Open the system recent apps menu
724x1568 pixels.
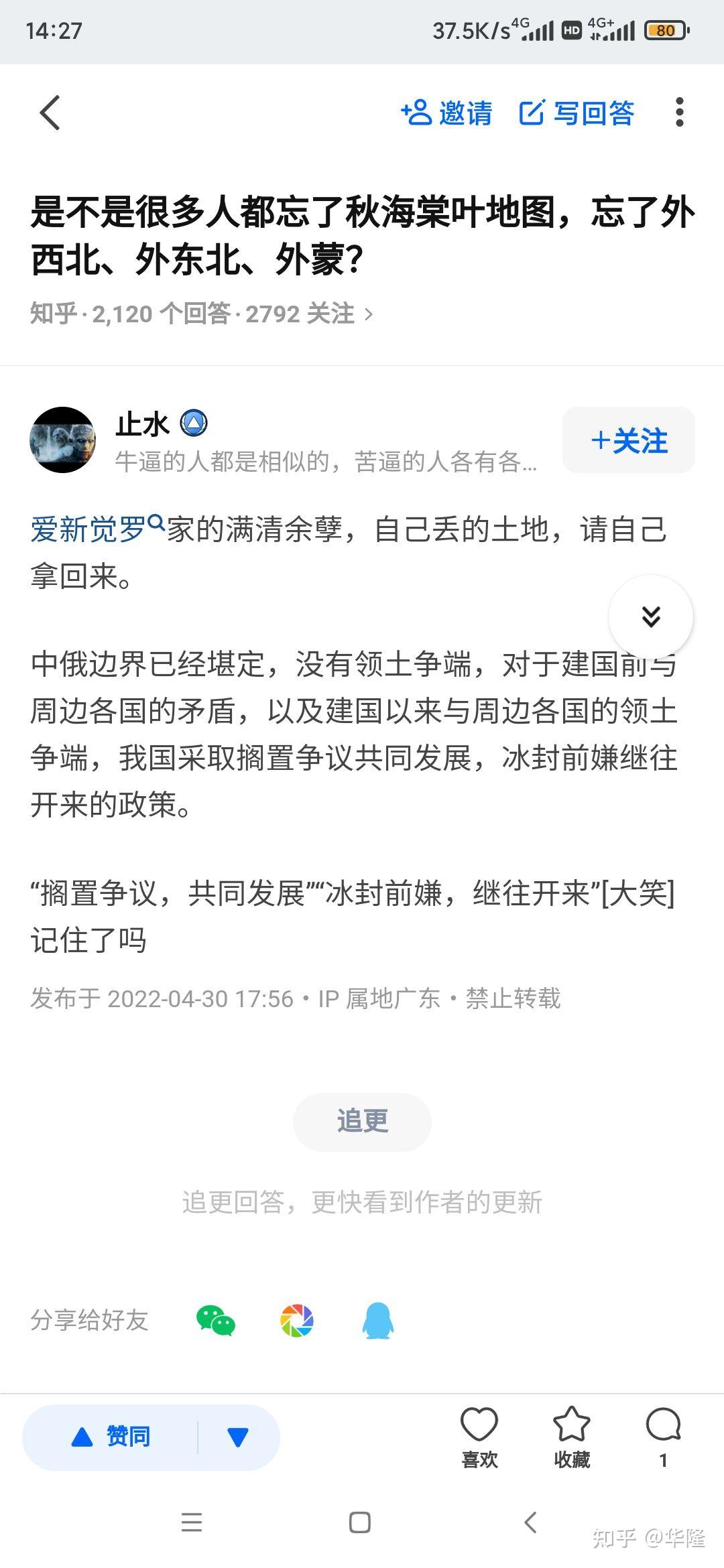(x=192, y=1522)
